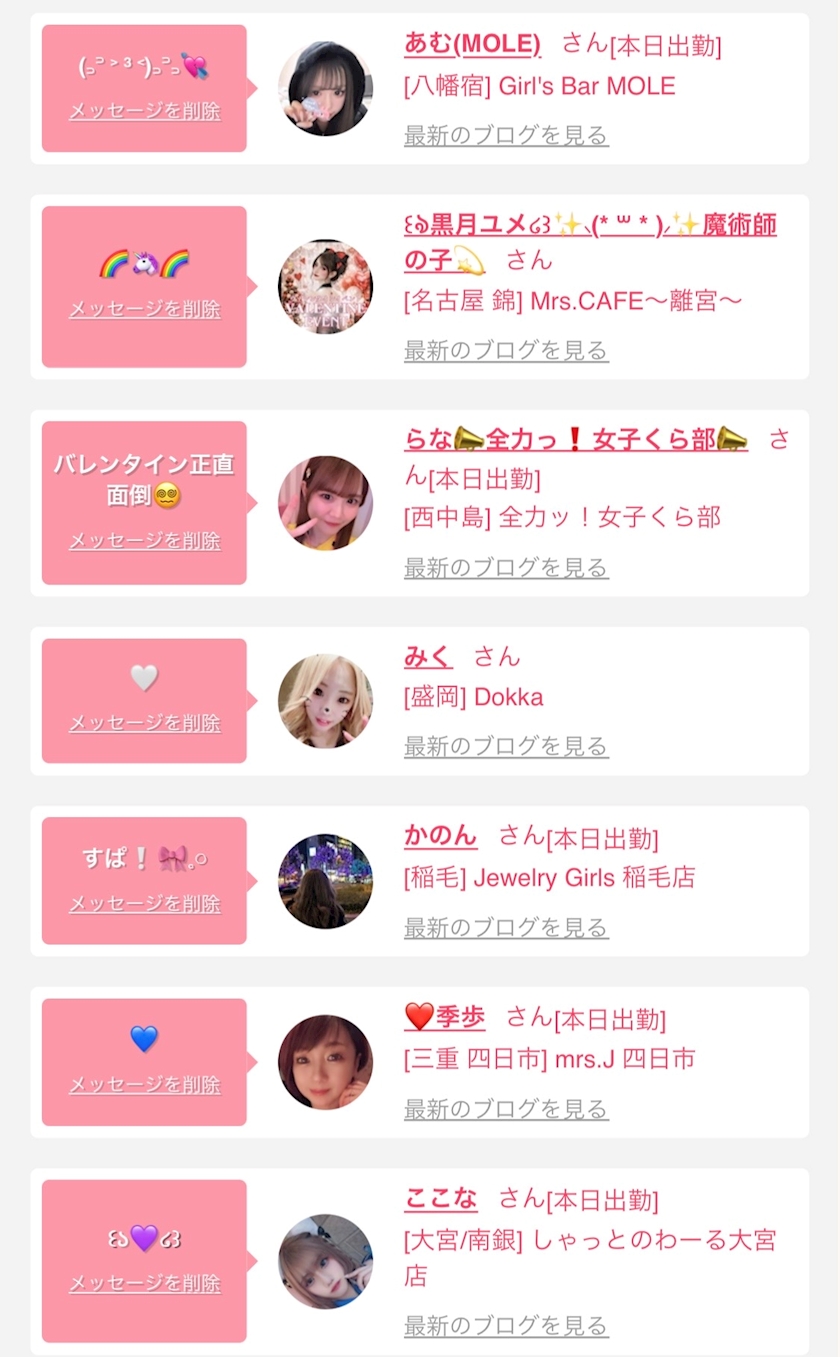The width and height of the screenshot is (840, 1357).
Task: View latest blog of あむ(MOLE)
Action: point(506,135)
